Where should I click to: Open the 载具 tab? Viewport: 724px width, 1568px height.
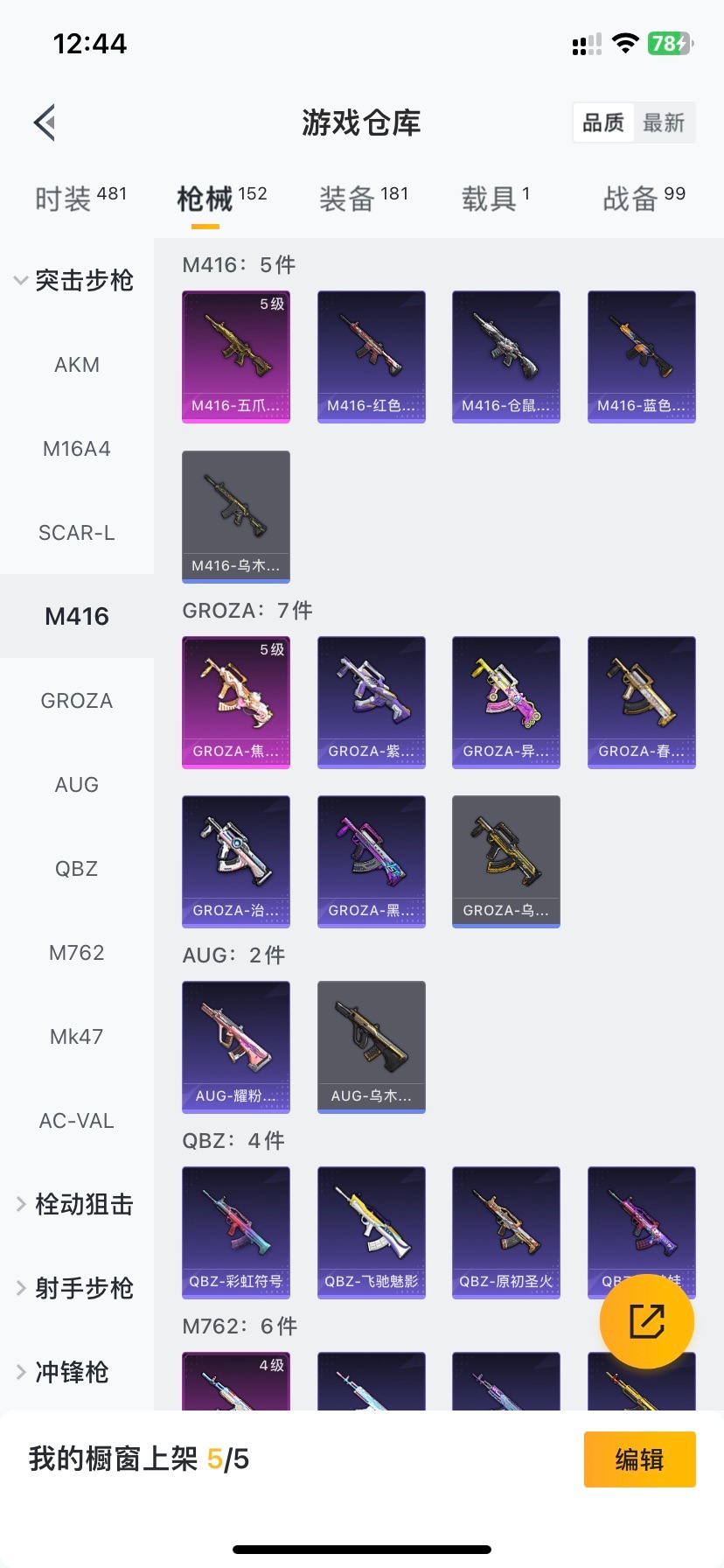coord(495,199)
